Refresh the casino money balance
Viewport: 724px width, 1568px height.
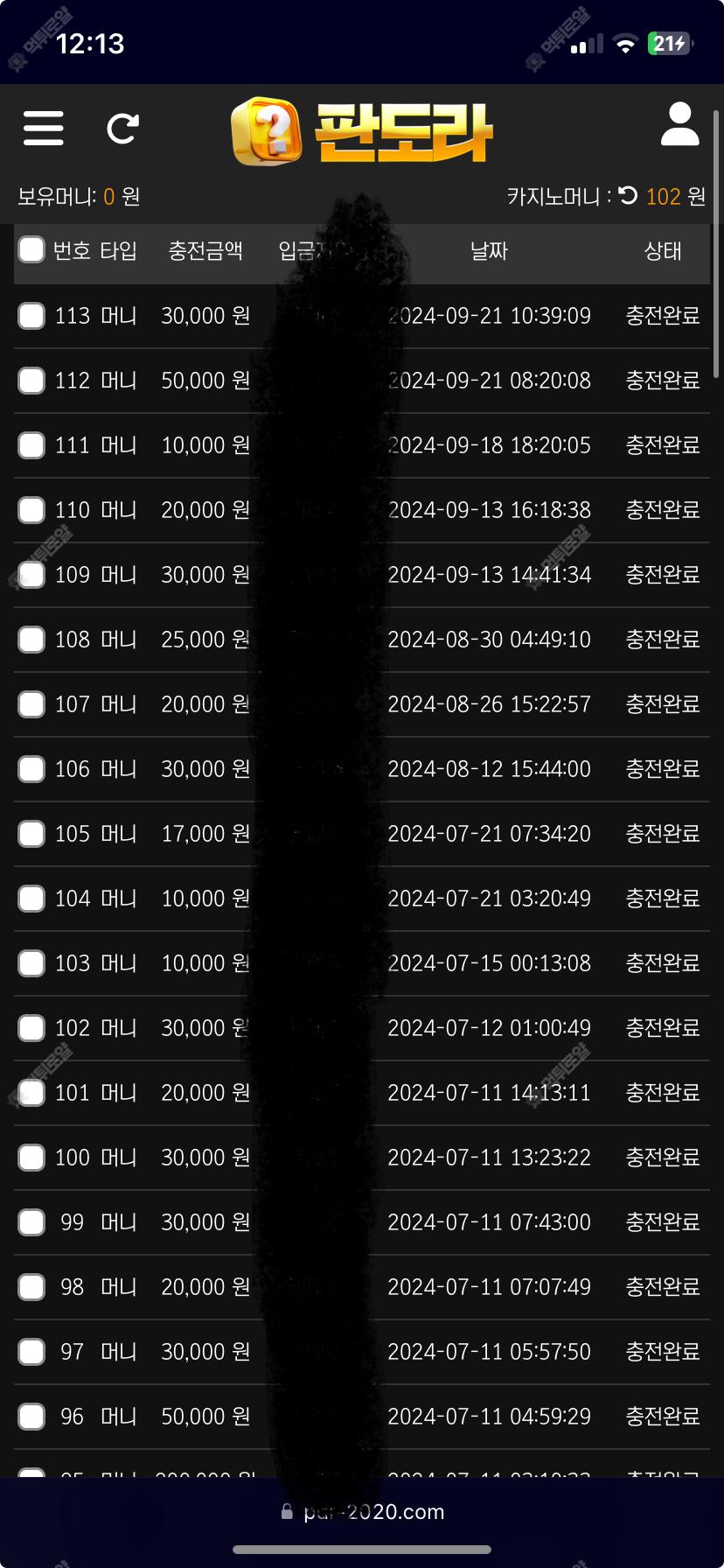tap(628, 195)
